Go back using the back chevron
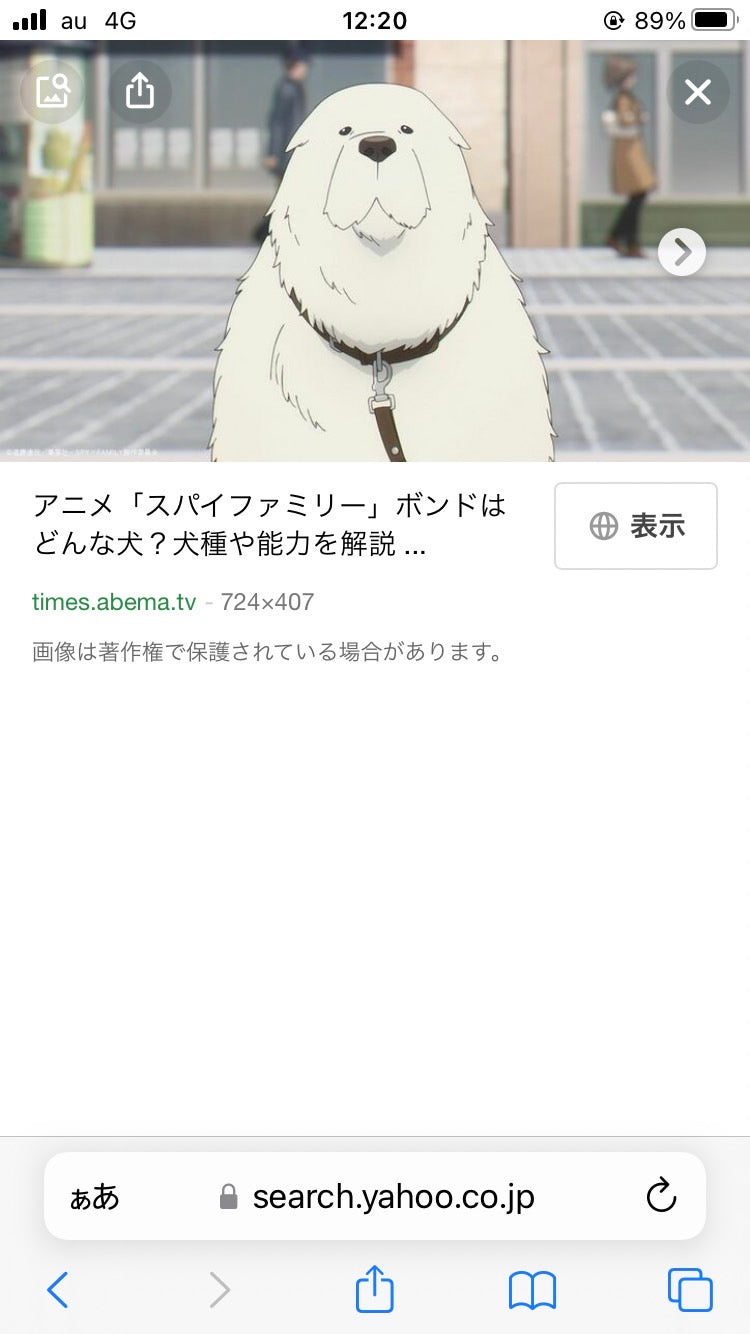Image resolution: width=750 pixels, height=1334 pixels. tap(57, 1290)
